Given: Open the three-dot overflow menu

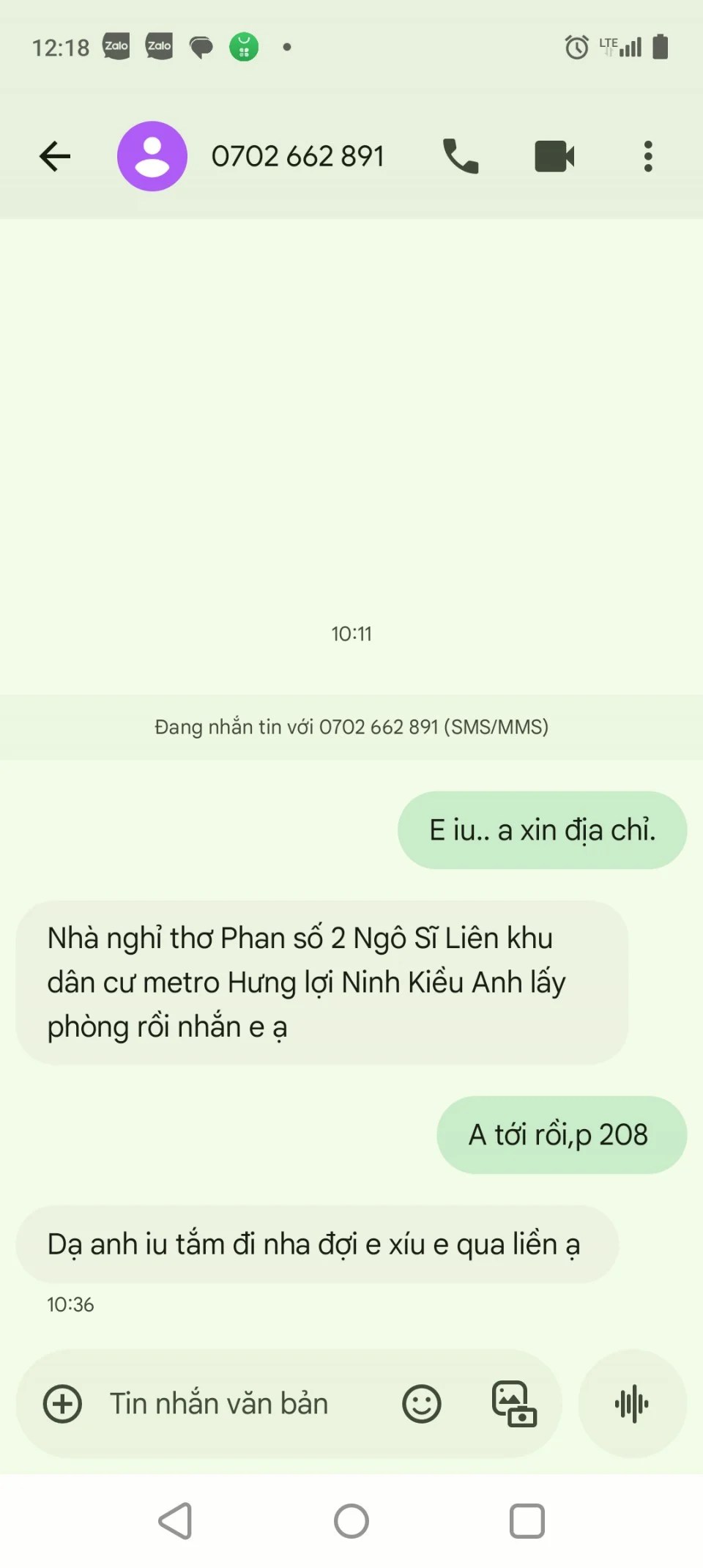Looking at the screenshot, I should (648, 156).
